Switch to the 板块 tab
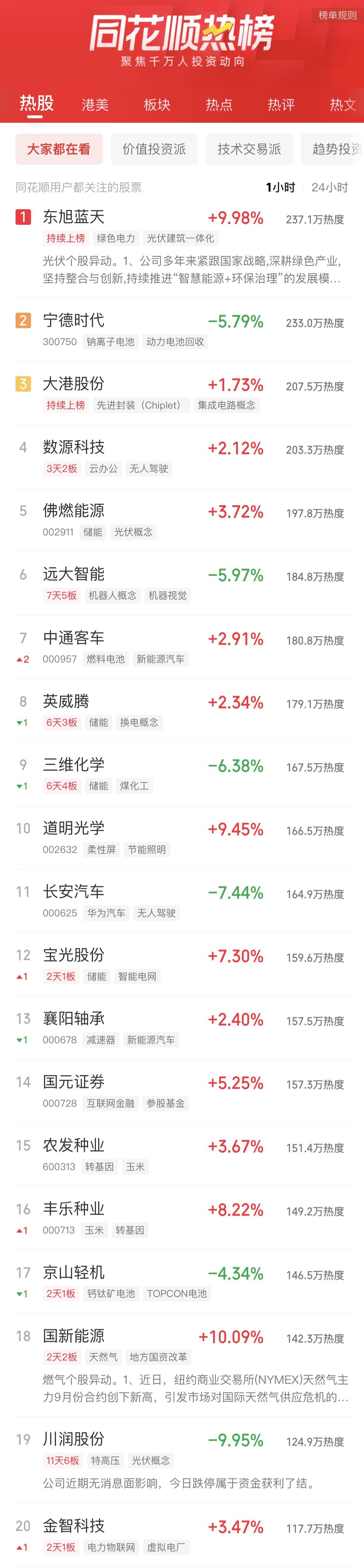 [x=157, y=105]
